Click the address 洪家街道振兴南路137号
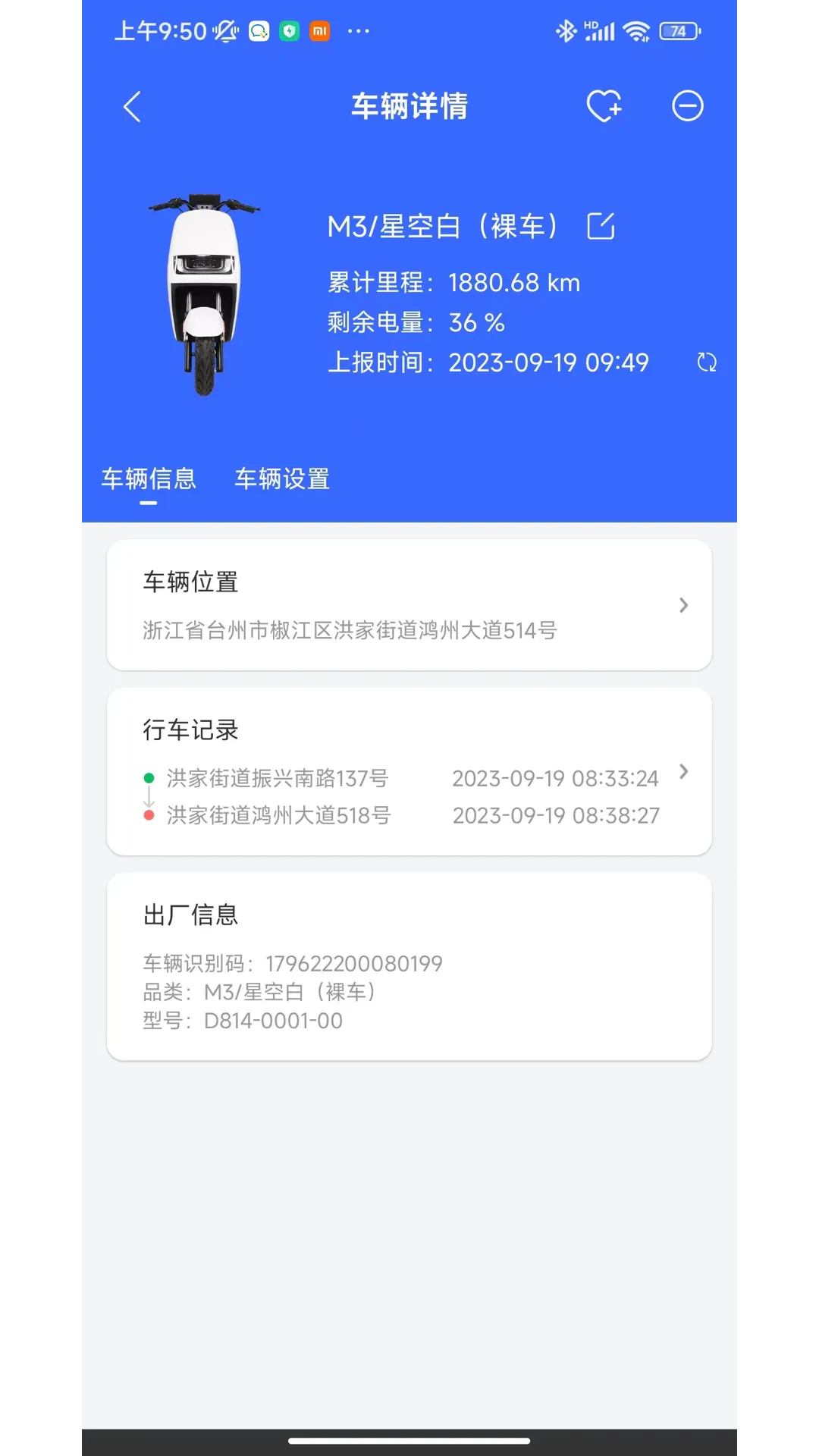Image resolution: width=819 pixels, height=1456 pixels. pyautogui.click(x=277, y=778)
